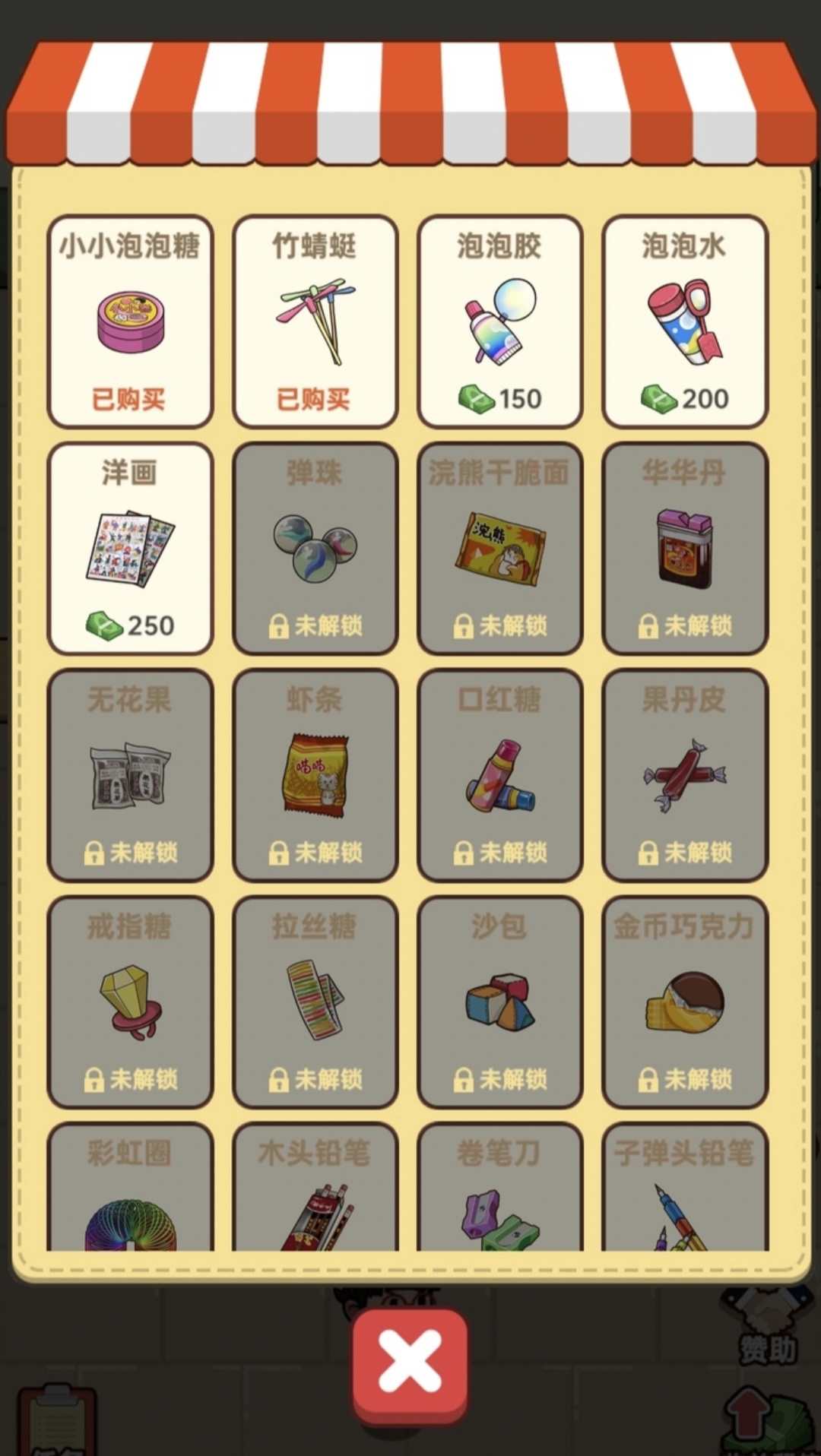Choose the locked 拉丝糖 item

point(315,1001)
